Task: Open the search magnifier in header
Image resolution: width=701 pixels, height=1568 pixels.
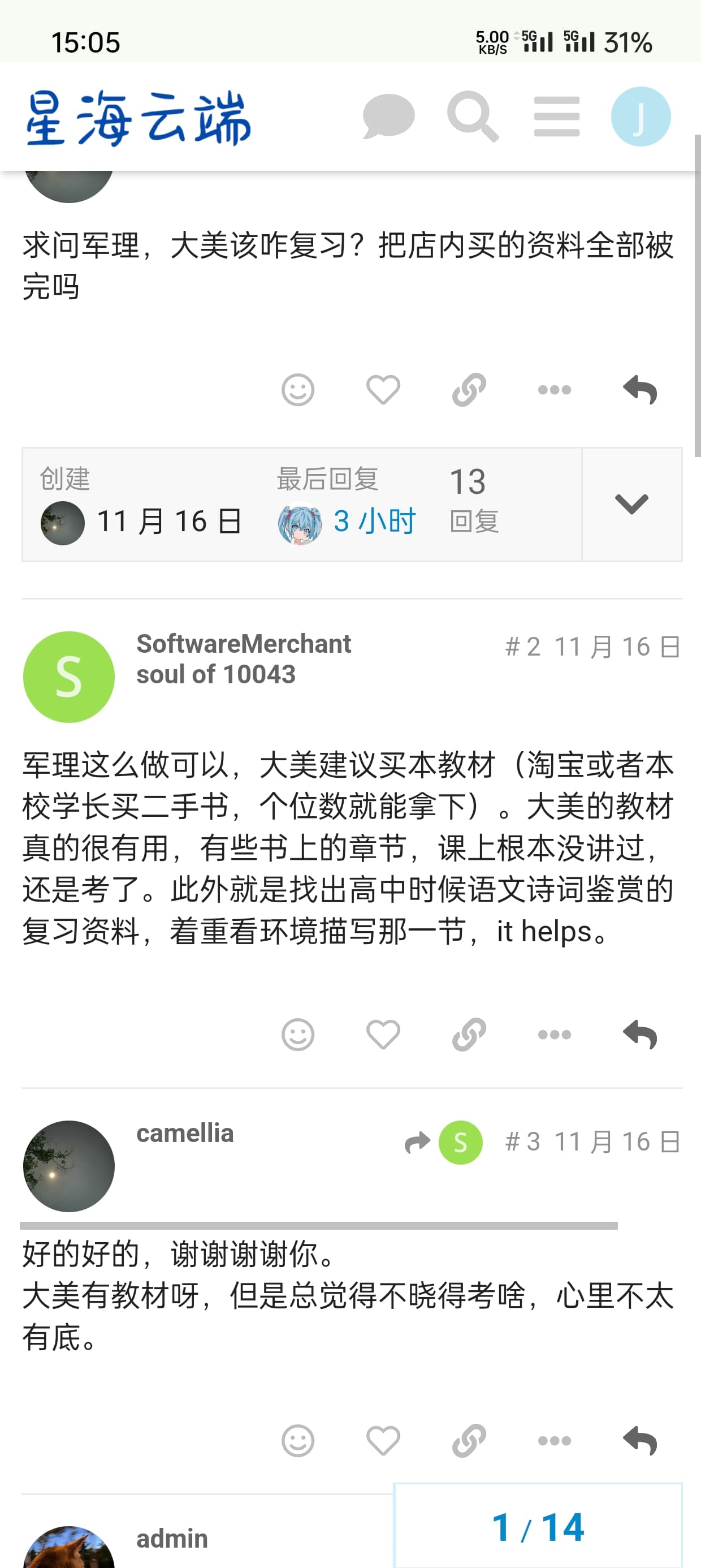Action: click(473, 117)
